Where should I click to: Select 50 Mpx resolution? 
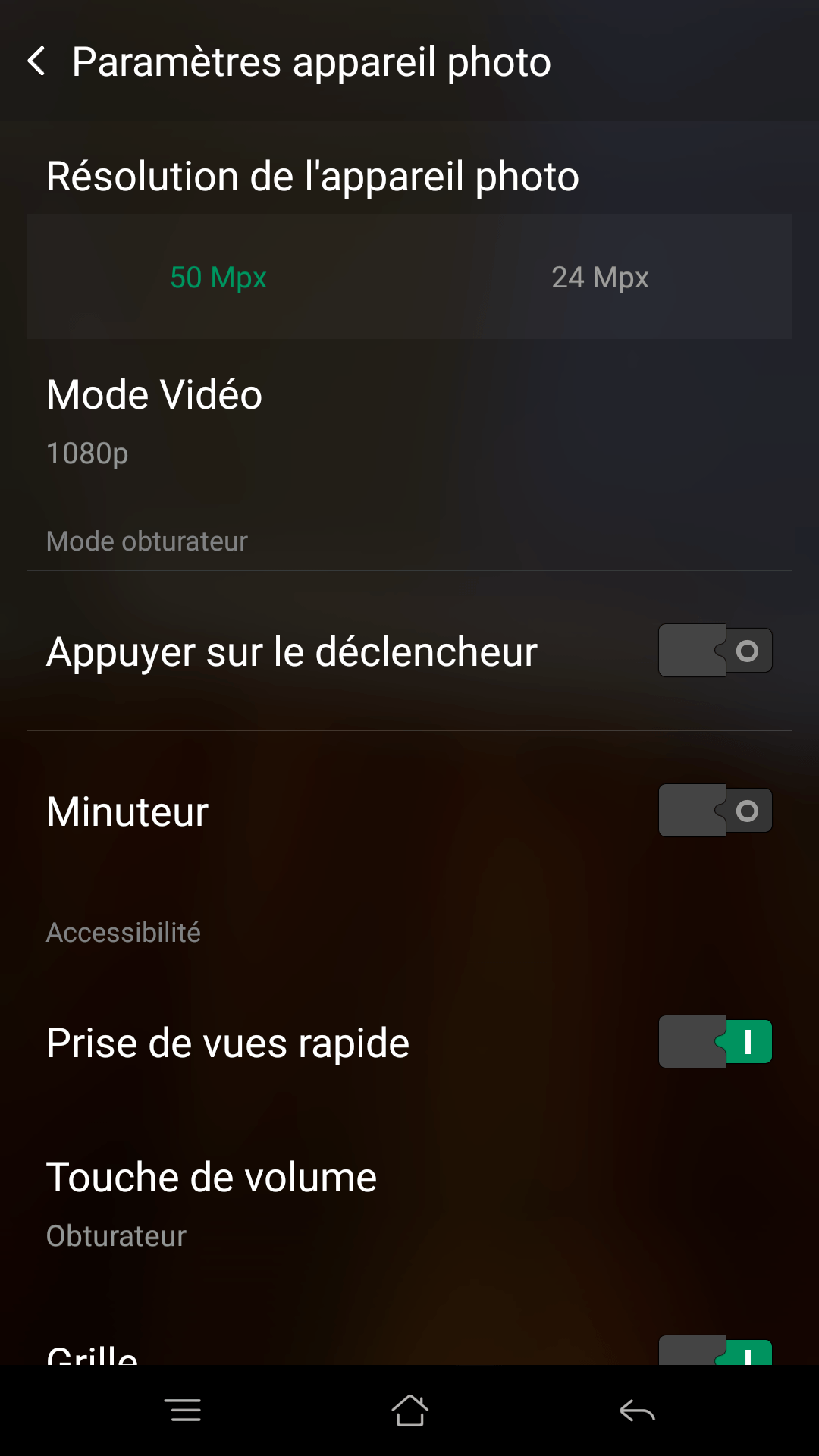pos(218,278)
